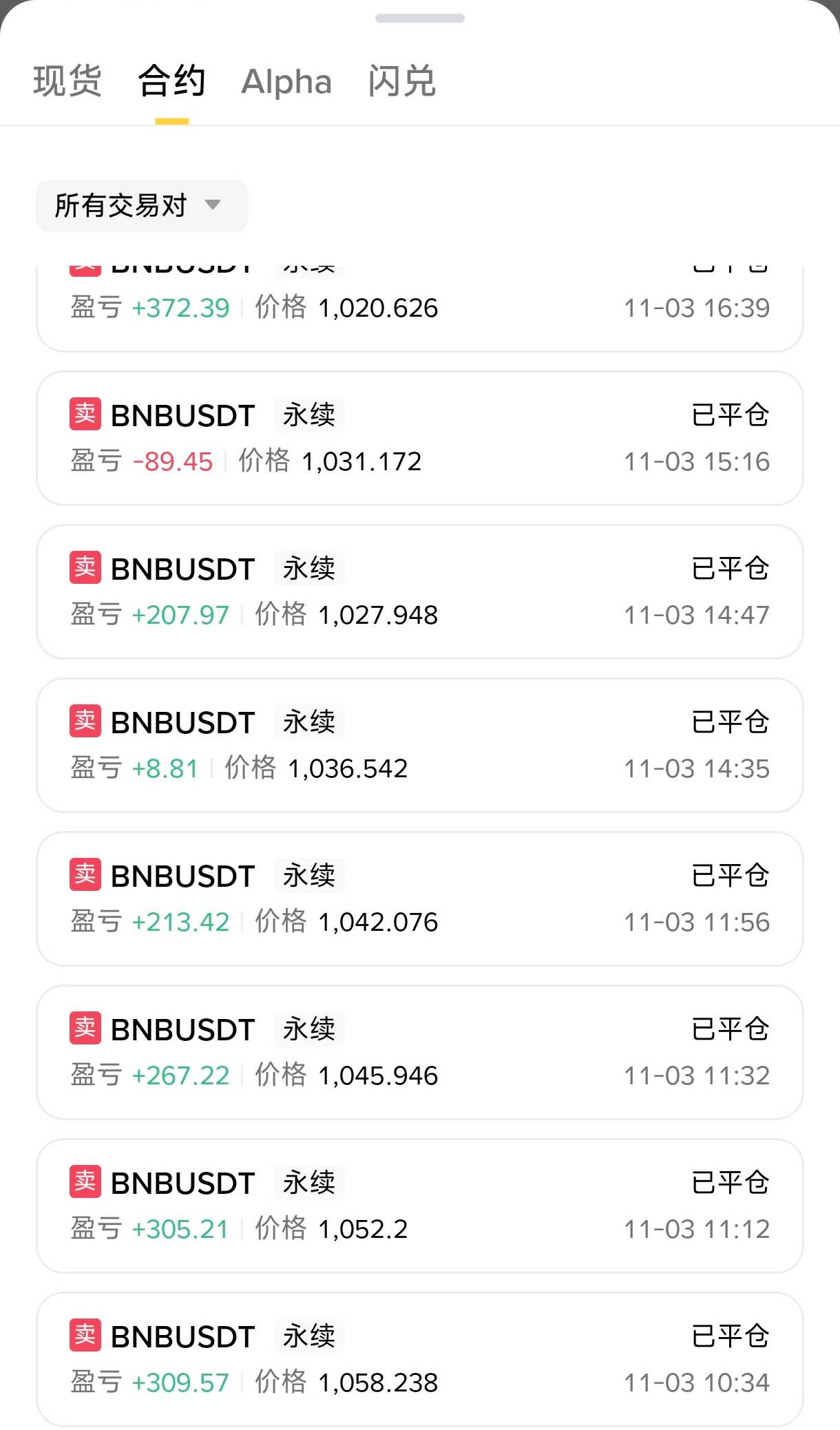Tap the 卖 badge on the 11:12 trade entry
Screen dimensions: 840x1430
85,1182
